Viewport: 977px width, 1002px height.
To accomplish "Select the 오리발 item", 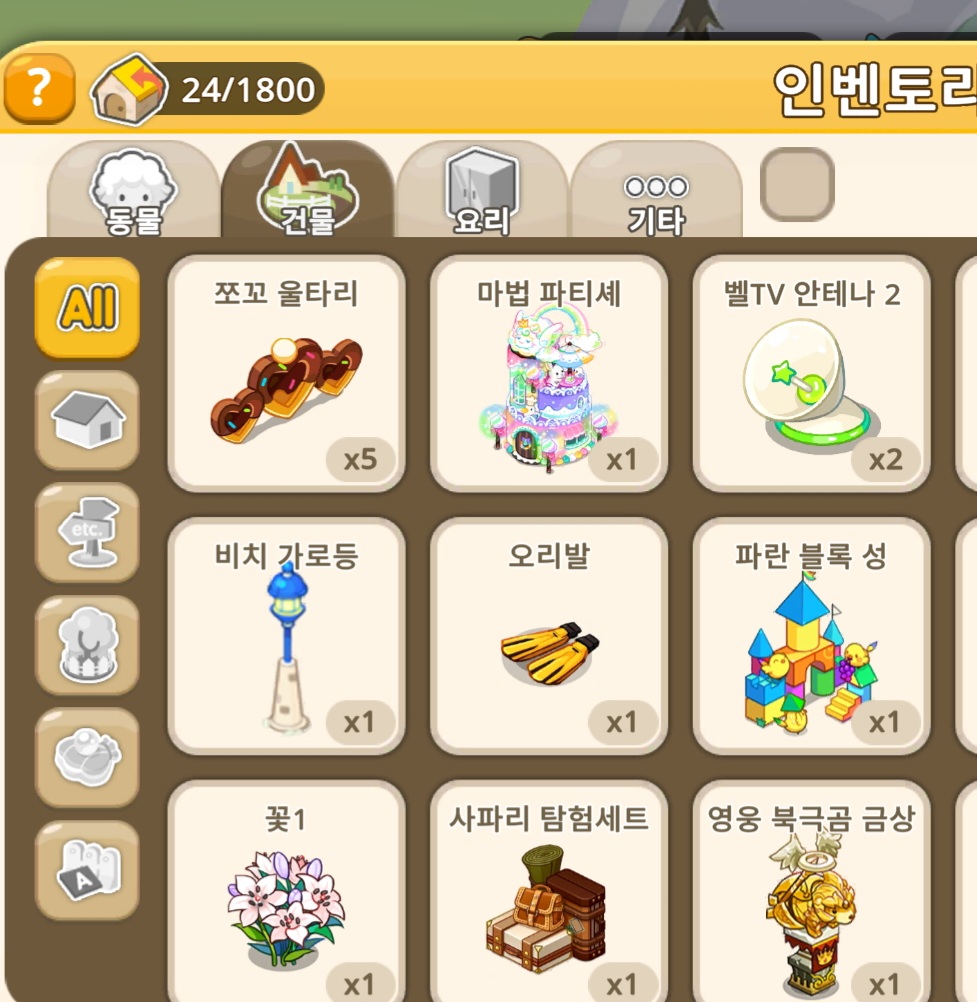I will pos(549,636).
